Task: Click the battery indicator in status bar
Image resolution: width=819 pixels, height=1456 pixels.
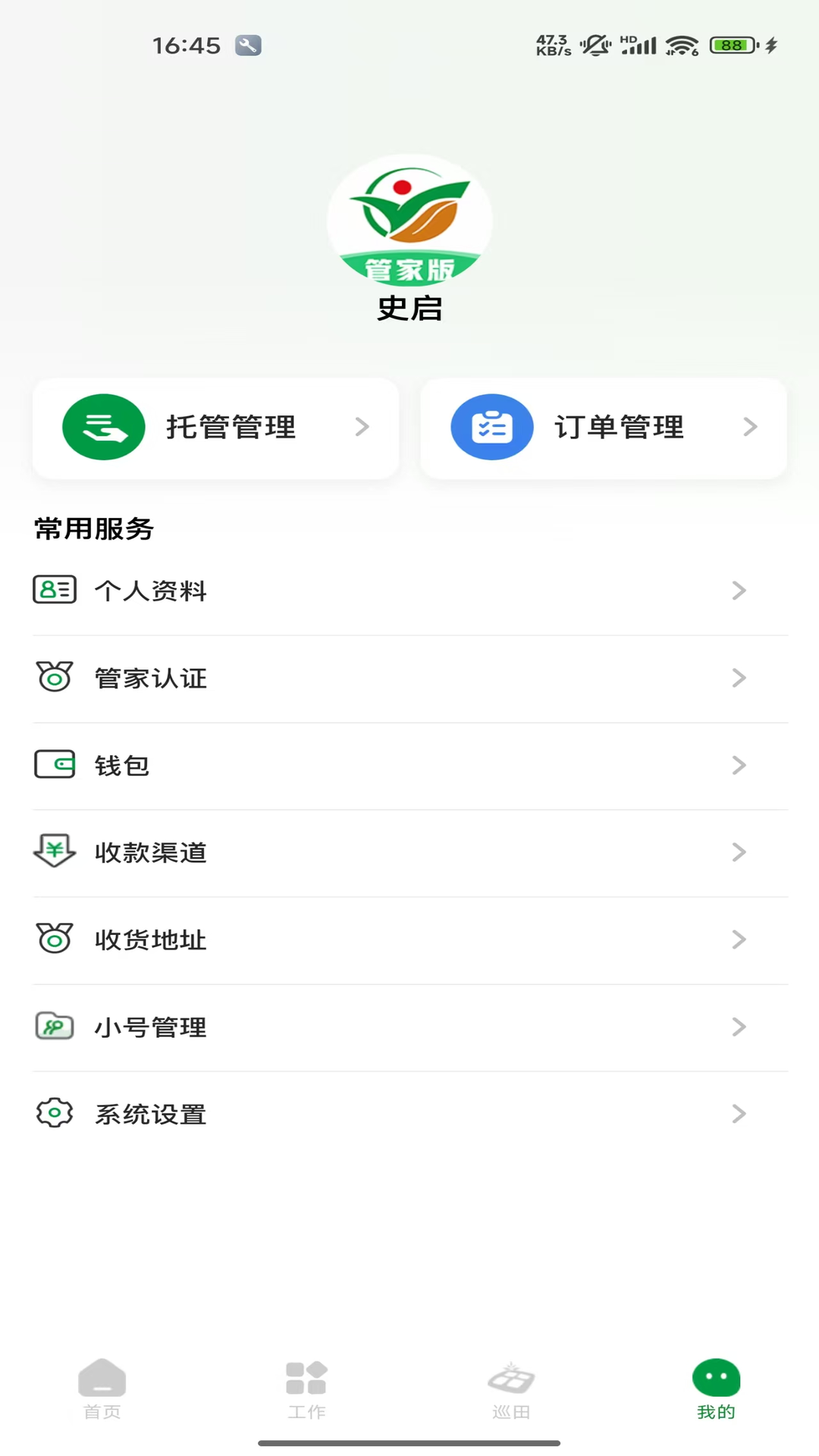Action: 730,45
